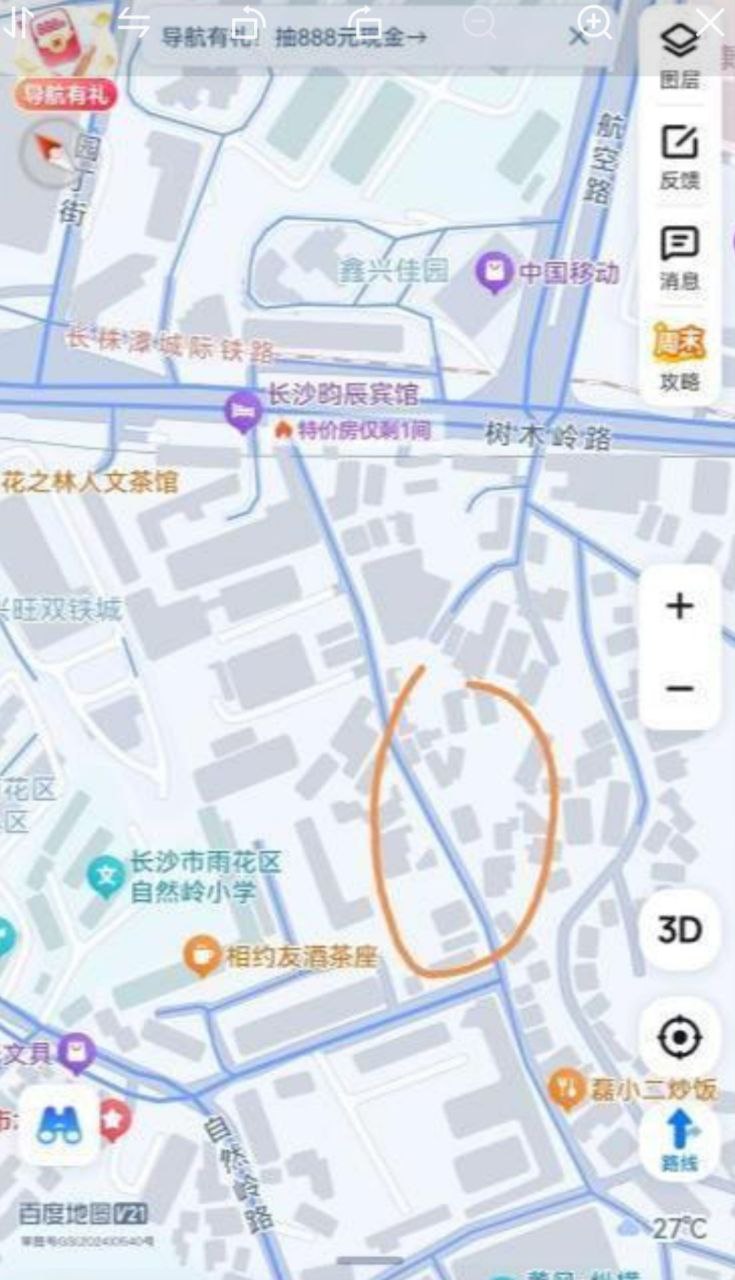
Task: Zoom in with the plus button
Action: (679, 606)
